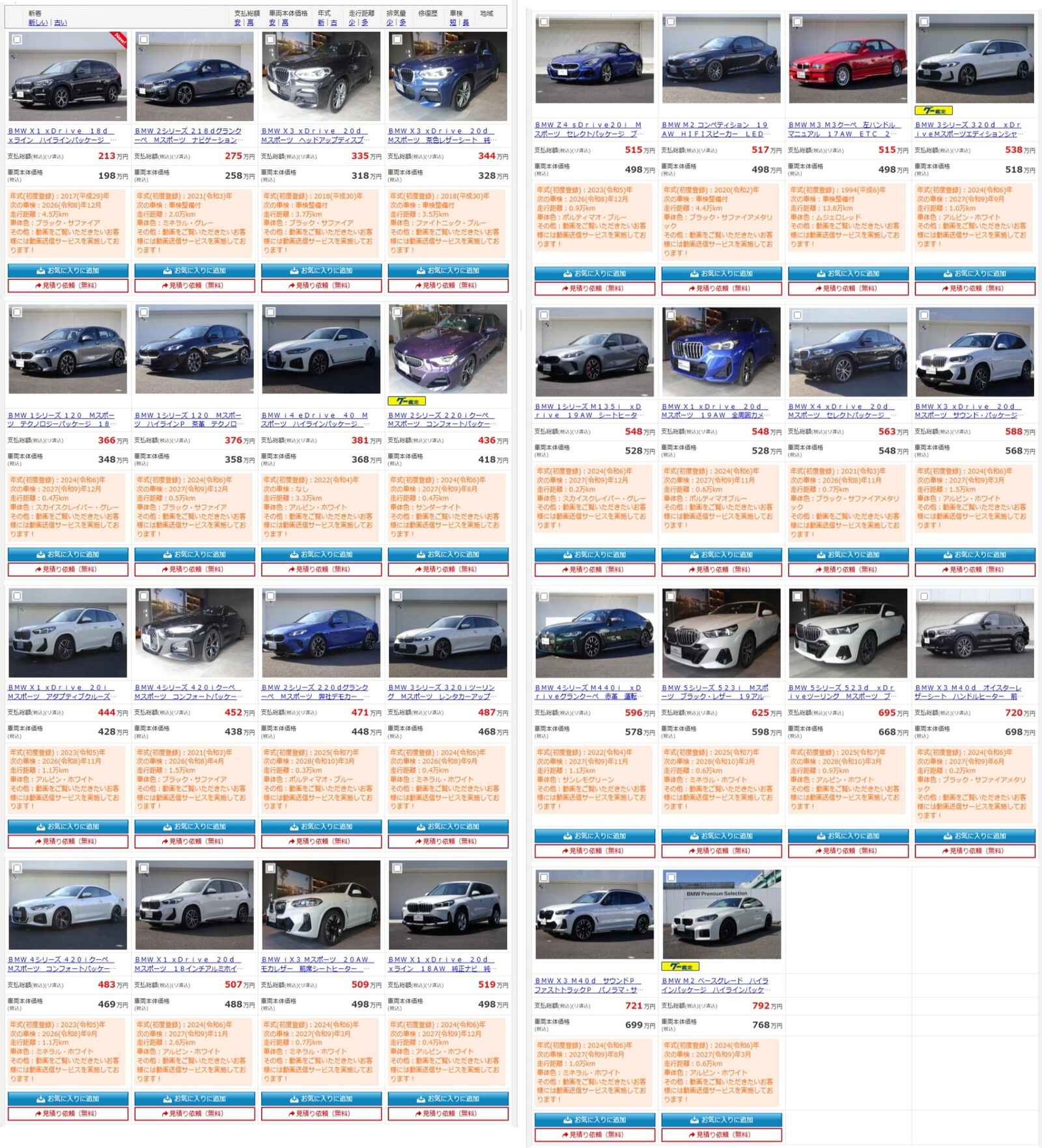Tick the checkbox on BMW 2シリーズ 218dグランクーペ

point(144,40)
